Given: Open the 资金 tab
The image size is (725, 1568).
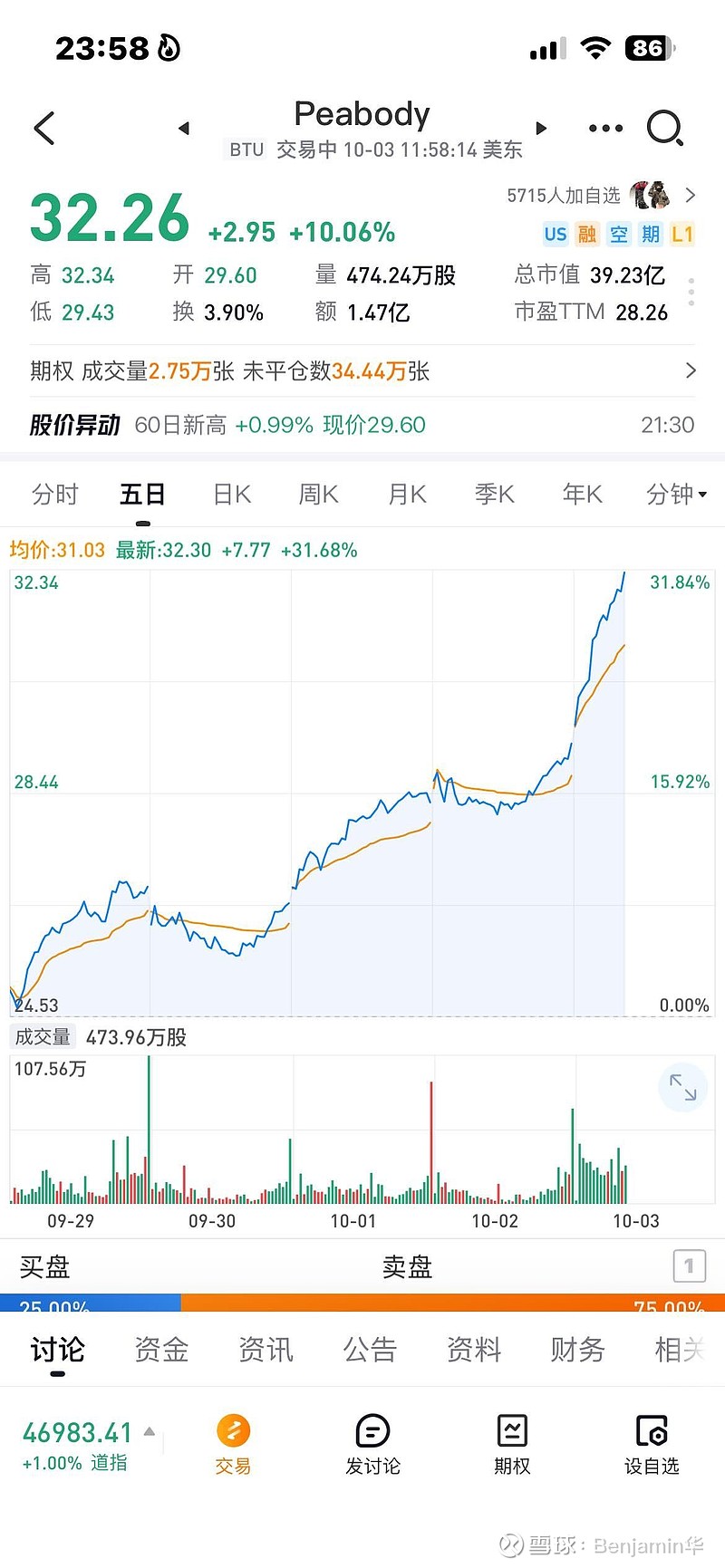Looking at the screenshot, I should click(161, 1350).
